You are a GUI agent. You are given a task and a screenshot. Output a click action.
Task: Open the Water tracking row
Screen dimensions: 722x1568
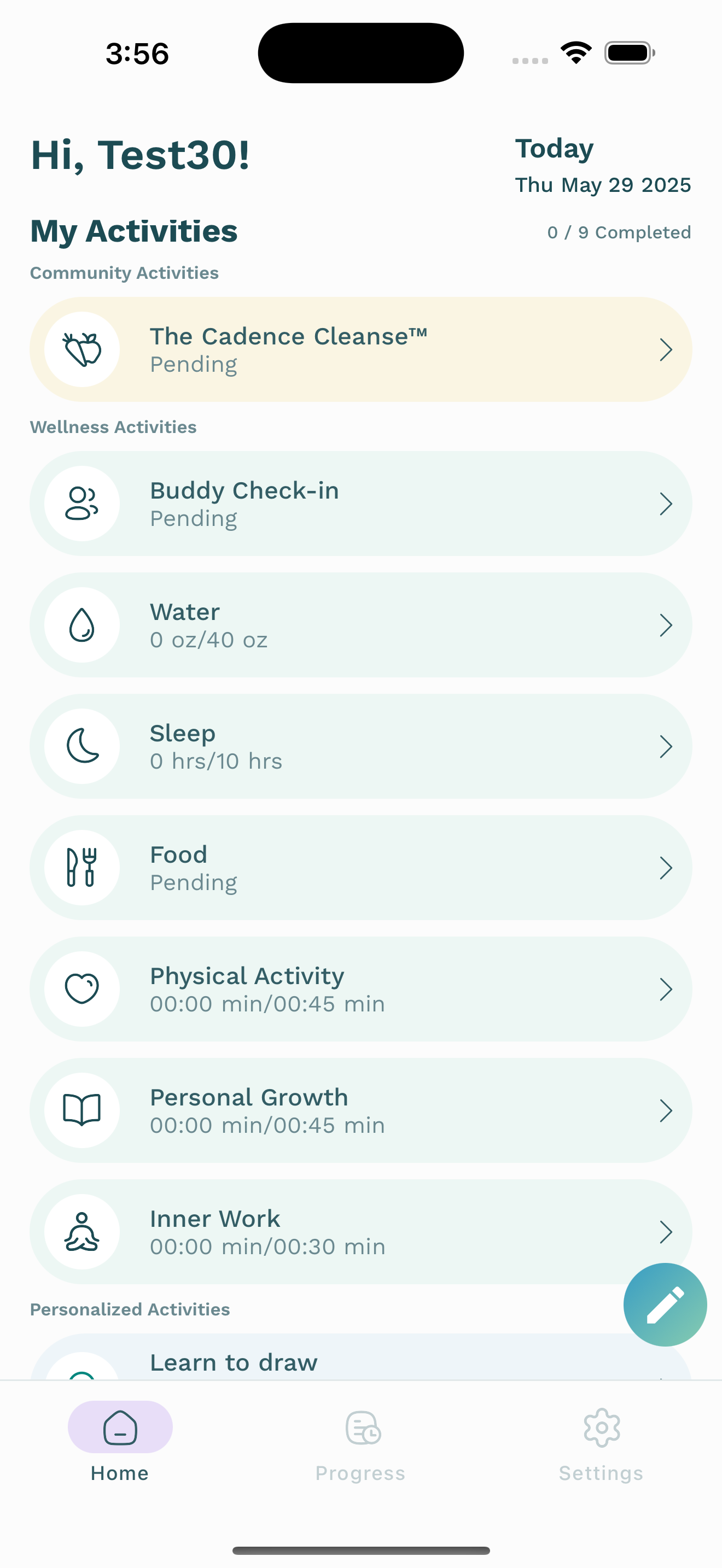[x=361, y=625]
